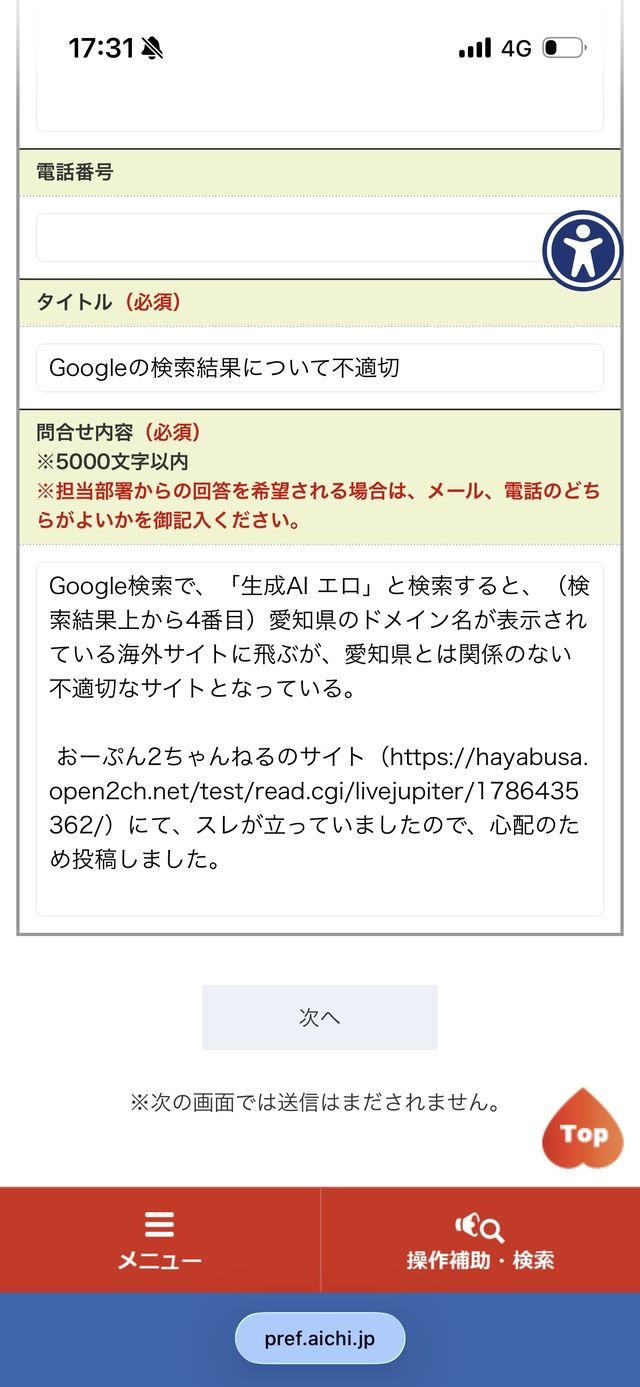Viewport: 640px width, 1387px height.
Task: Edit the タイトル title field
Action: point(320,368)
